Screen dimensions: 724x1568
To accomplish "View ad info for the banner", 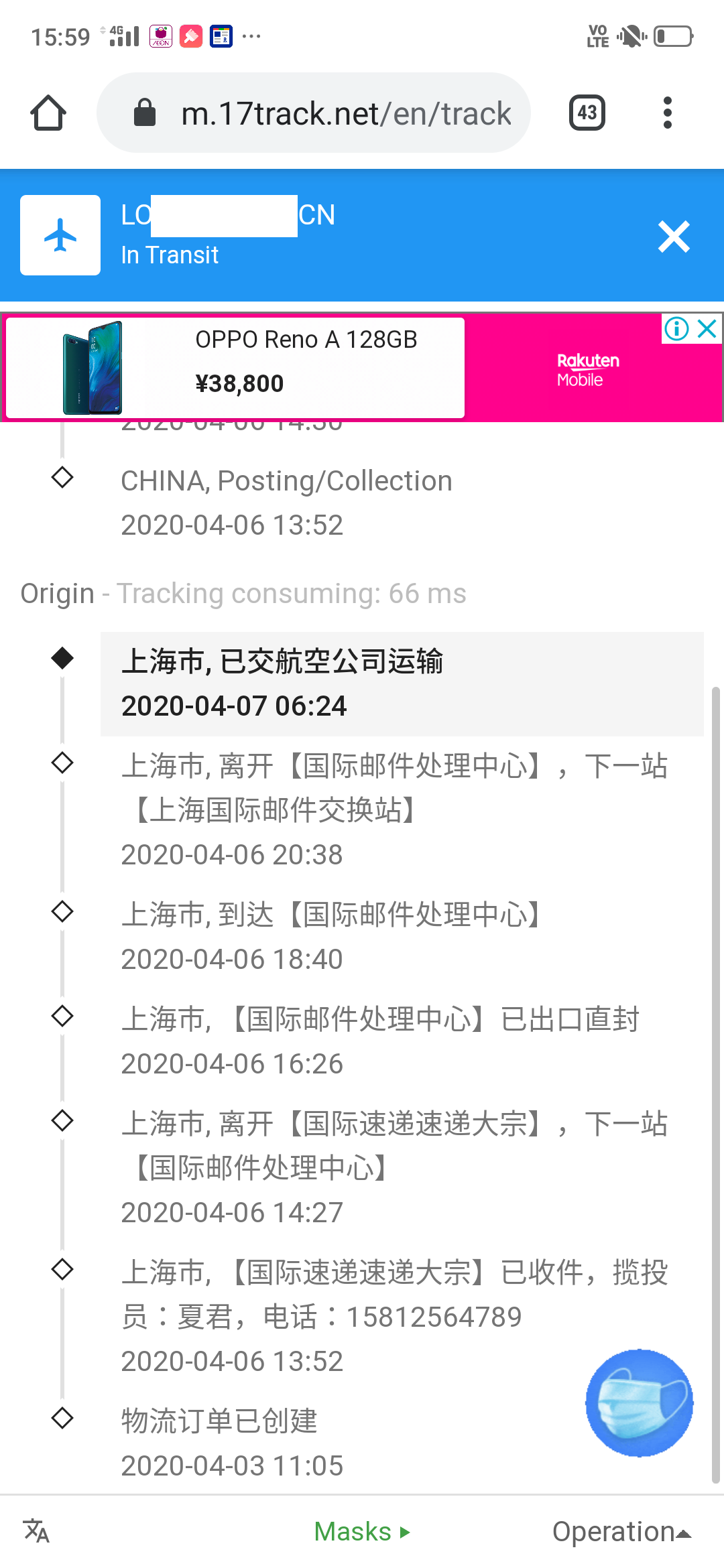I will 676,328.
